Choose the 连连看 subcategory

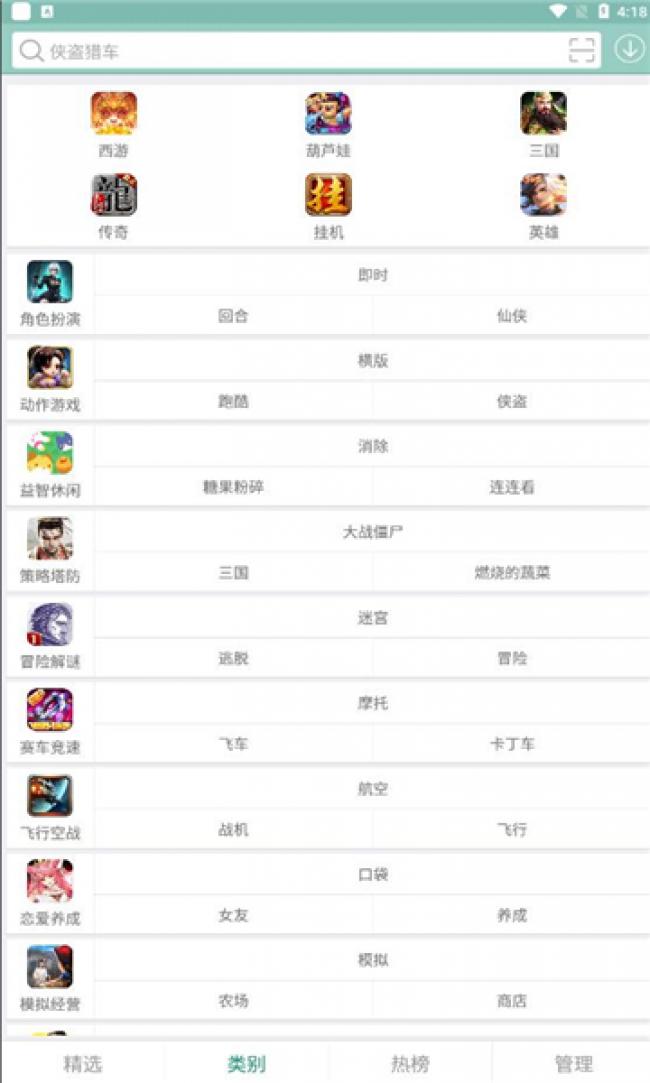(511, 487)
